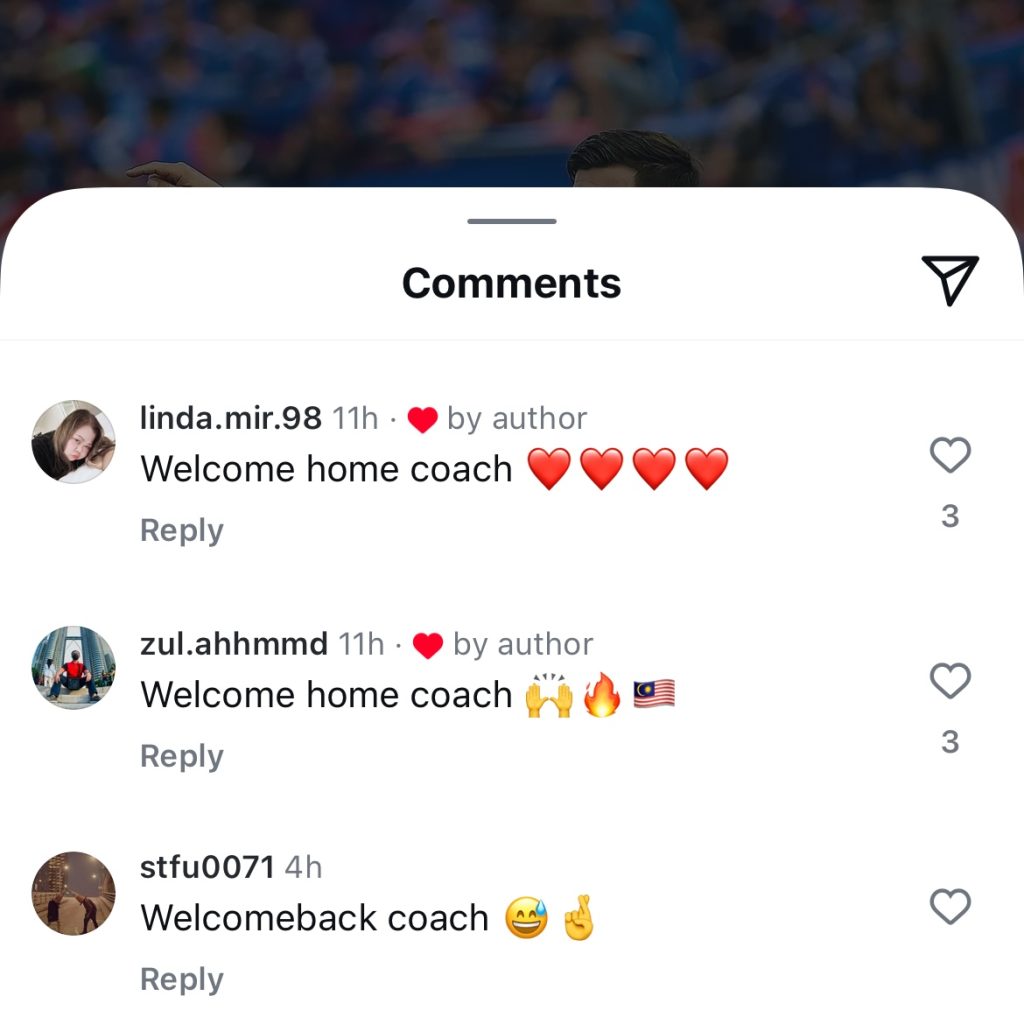Tap the comments sheet drag handle

(511, 221)
